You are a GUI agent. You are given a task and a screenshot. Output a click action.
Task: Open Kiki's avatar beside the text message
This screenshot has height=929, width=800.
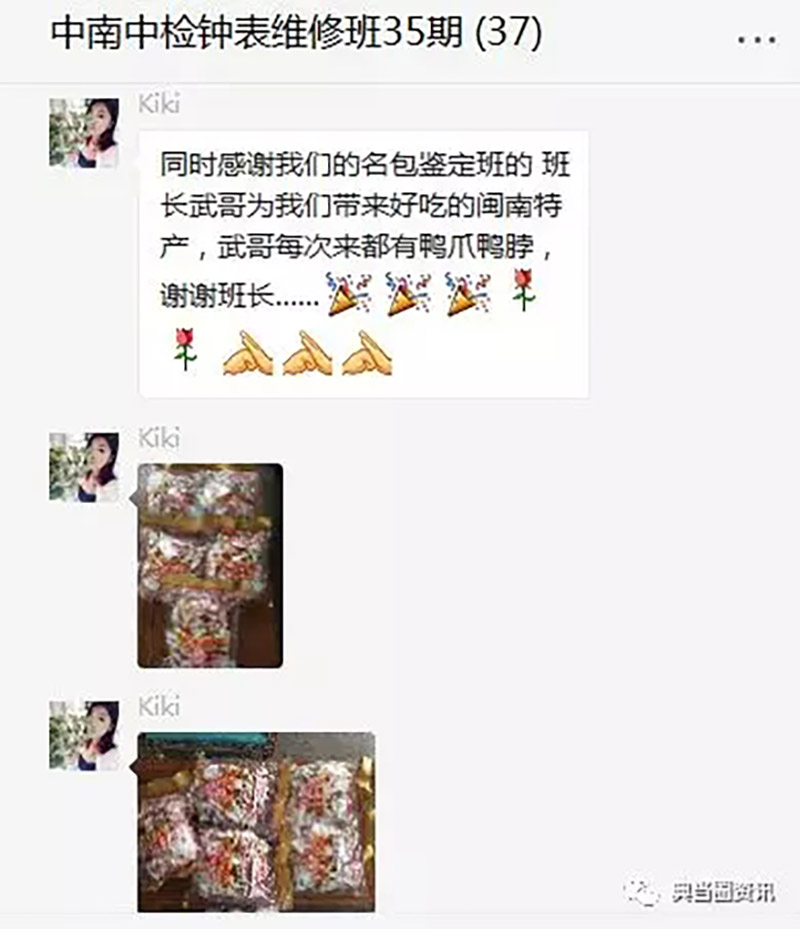[84, 132]
